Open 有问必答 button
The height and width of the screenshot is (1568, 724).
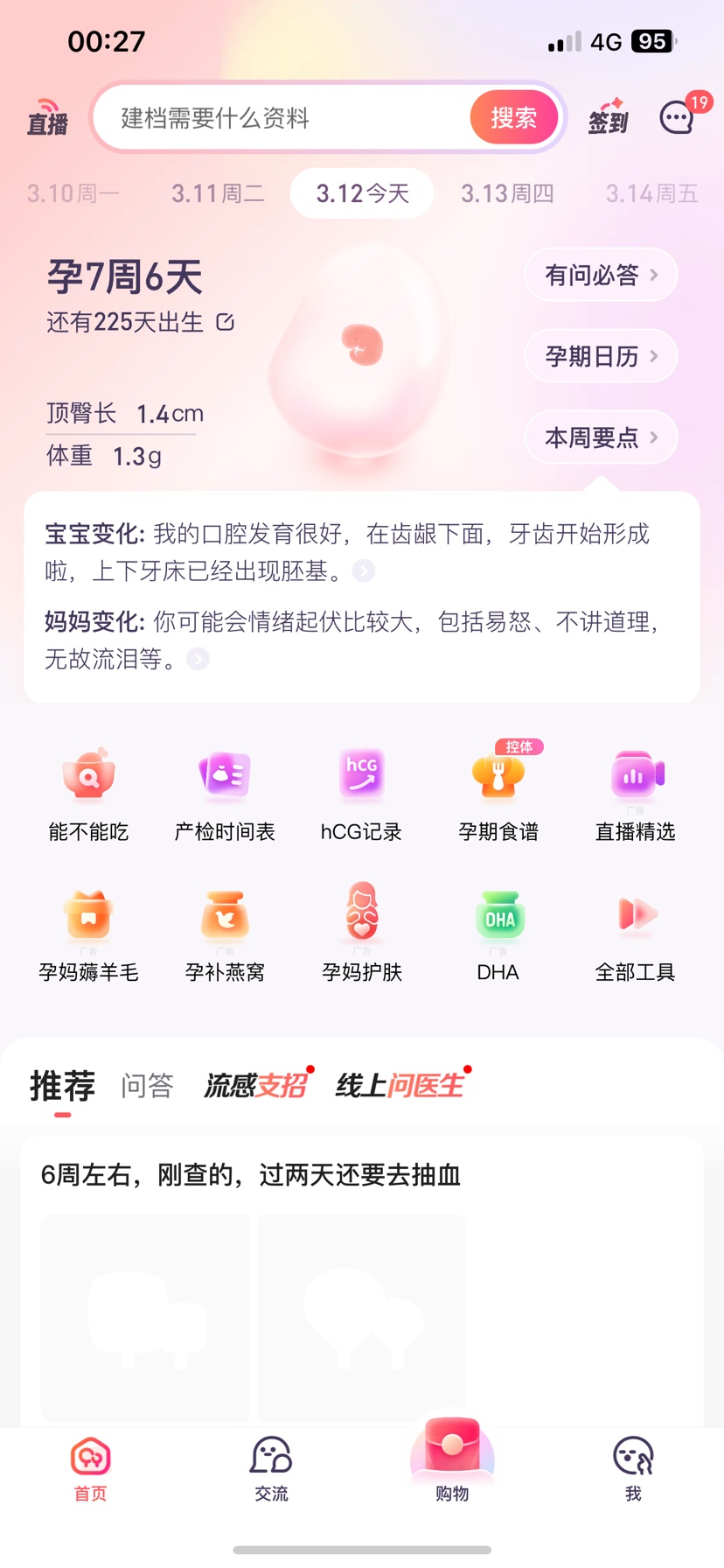601,276
